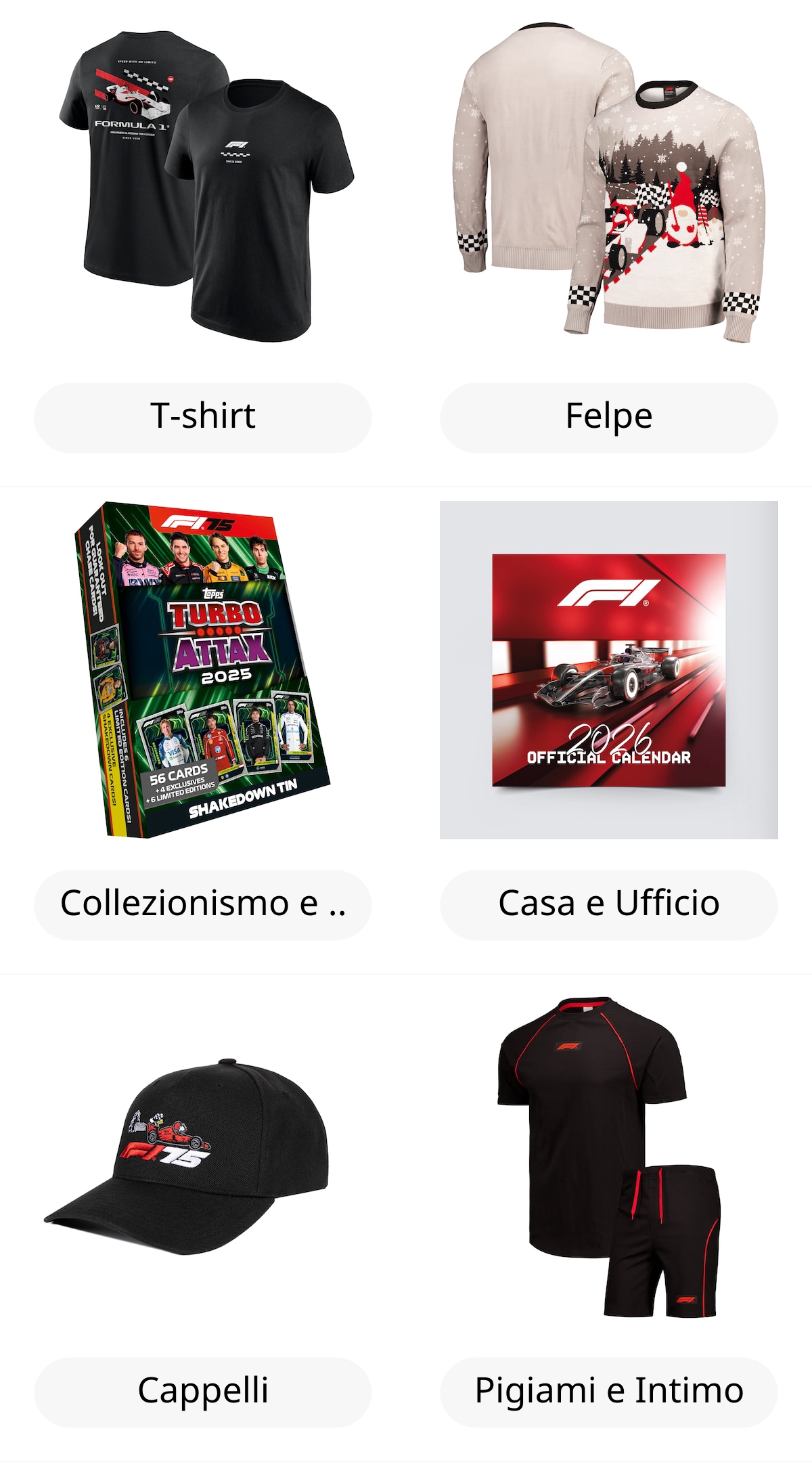Open Pigiami e Intimo category
Viewport: 812px width, 1462px height.
[x=609, y=1392]
